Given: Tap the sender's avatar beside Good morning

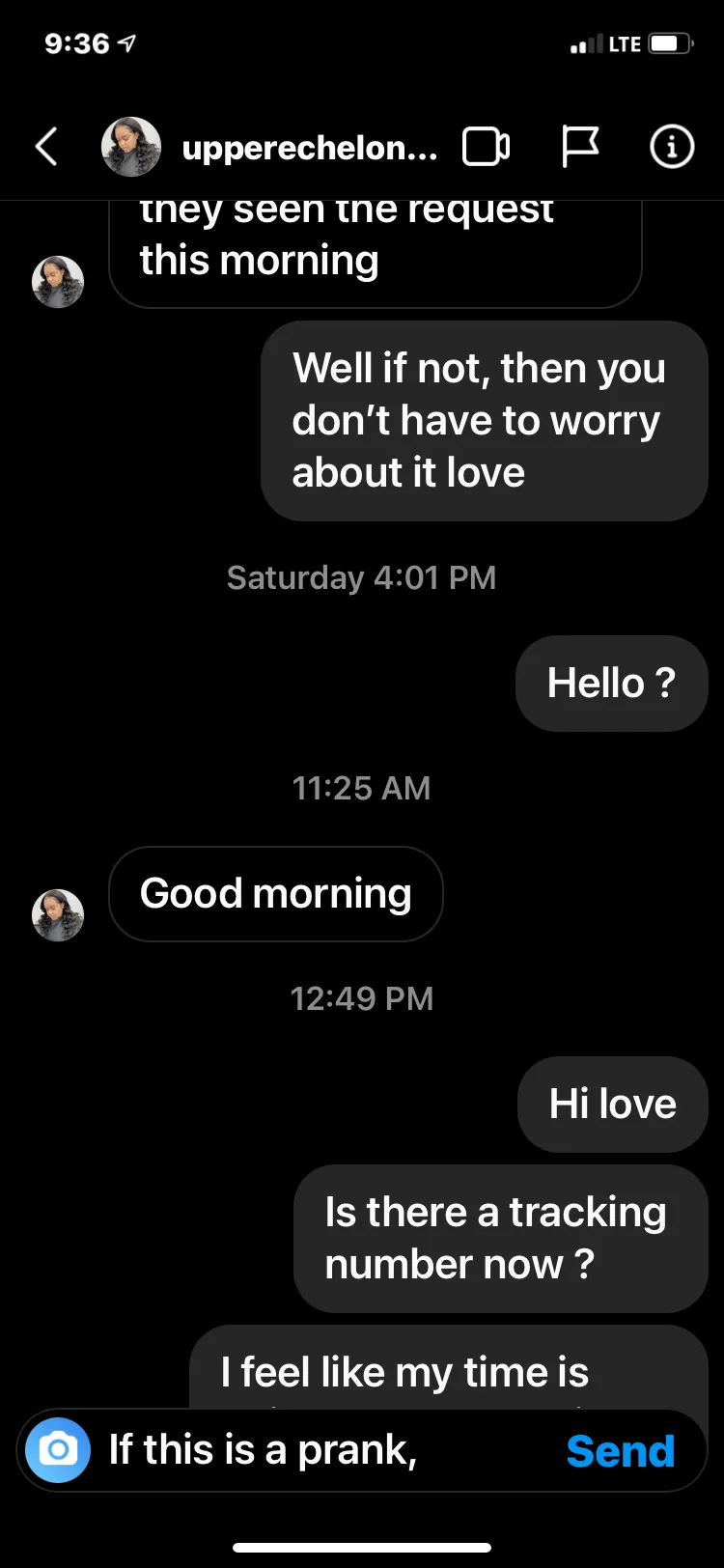Looking at the screenshot, I should tap(58, 914).
